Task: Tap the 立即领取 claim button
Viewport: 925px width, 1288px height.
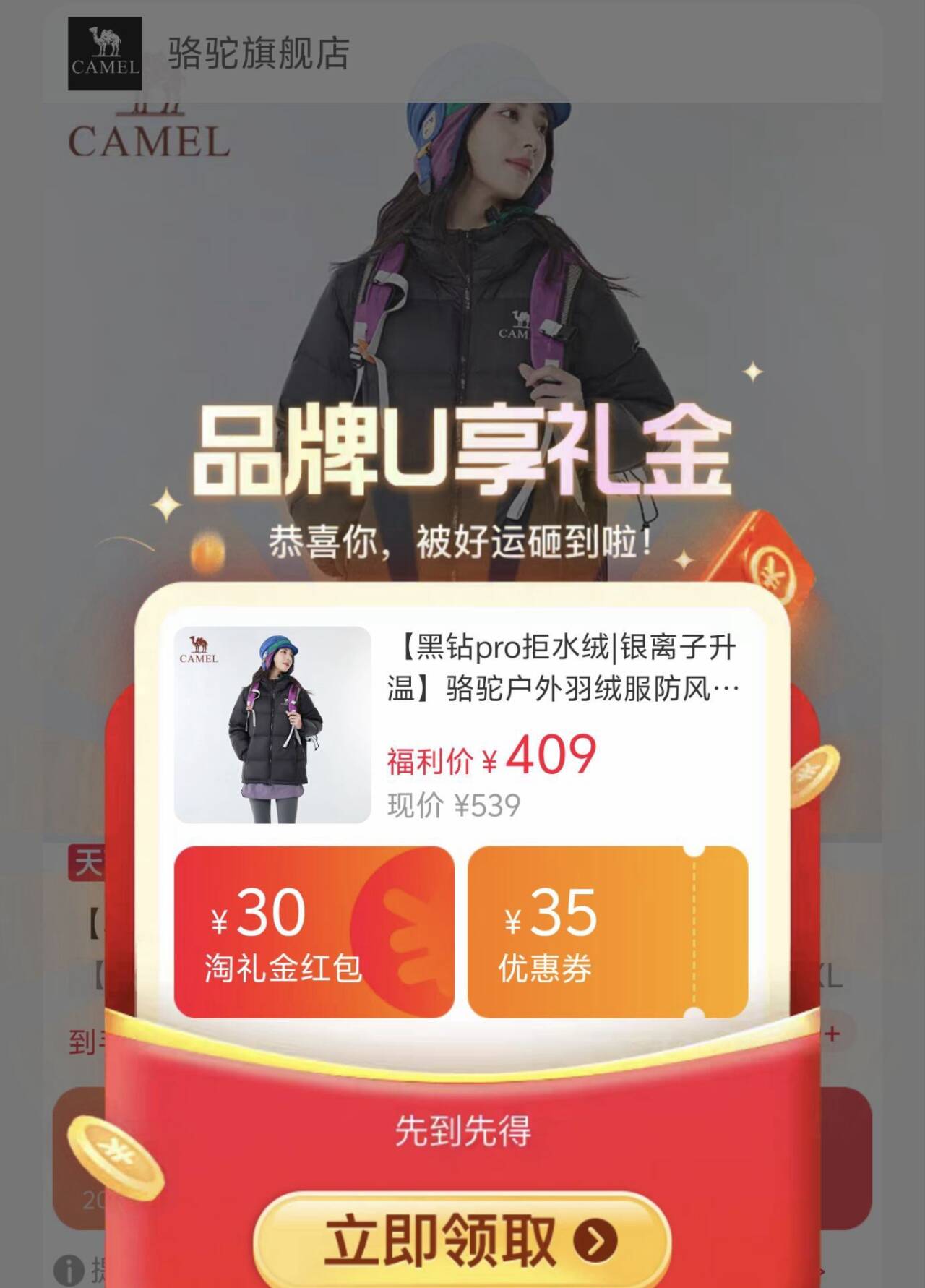Action: pos(462,1240)
